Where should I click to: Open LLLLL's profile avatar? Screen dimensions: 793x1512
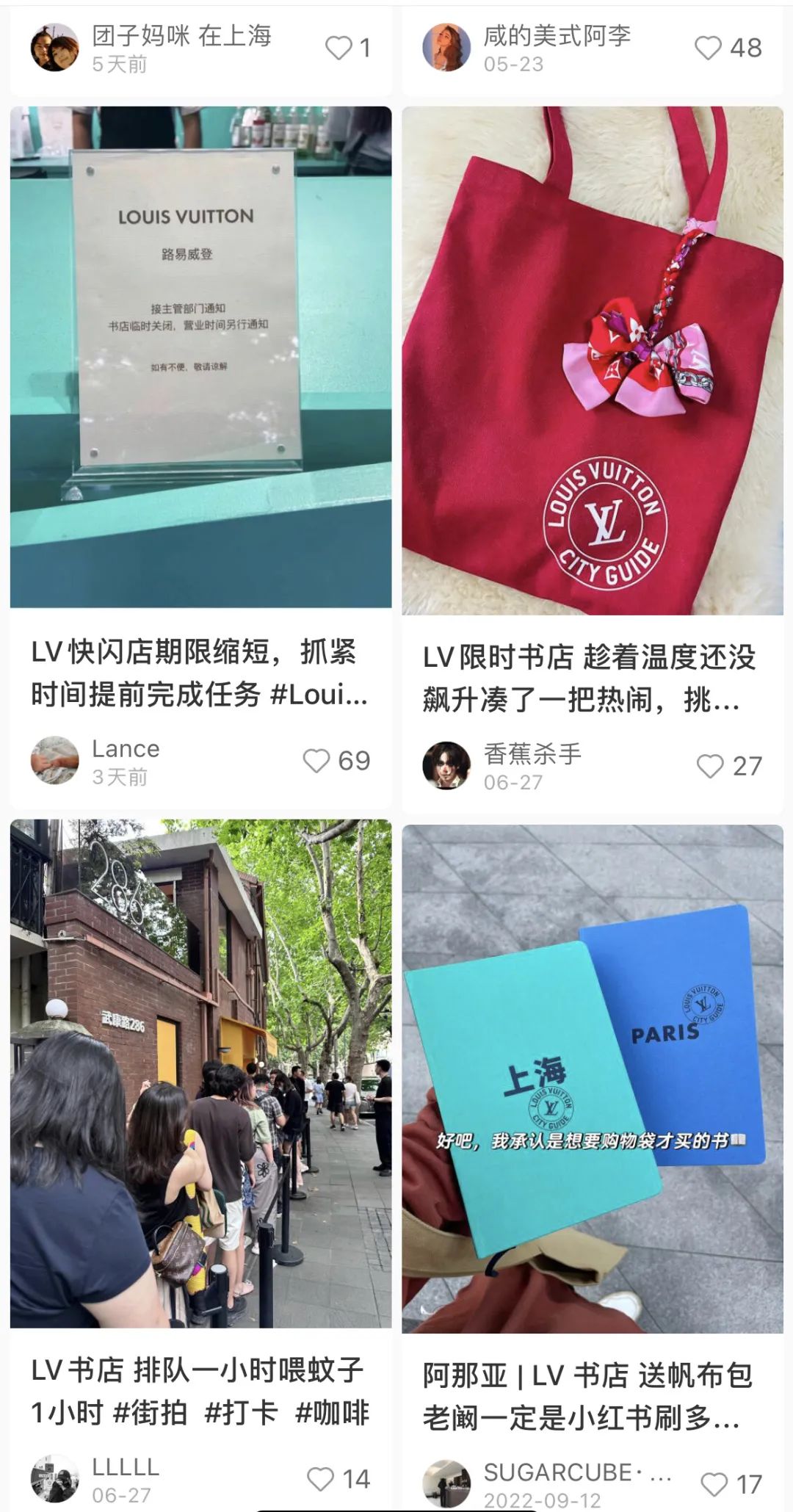click(x=54, y=1479)
